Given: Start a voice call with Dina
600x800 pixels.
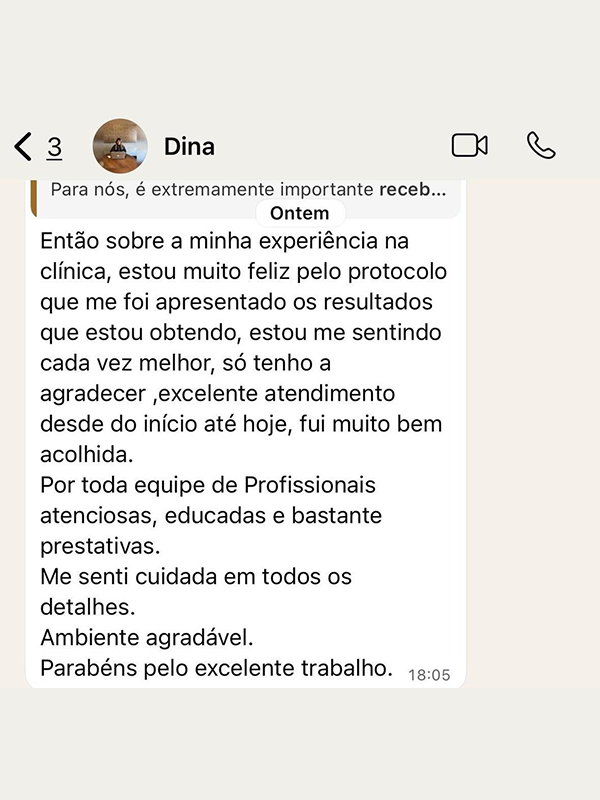Looking at the screenshot, I should (541, 146).
